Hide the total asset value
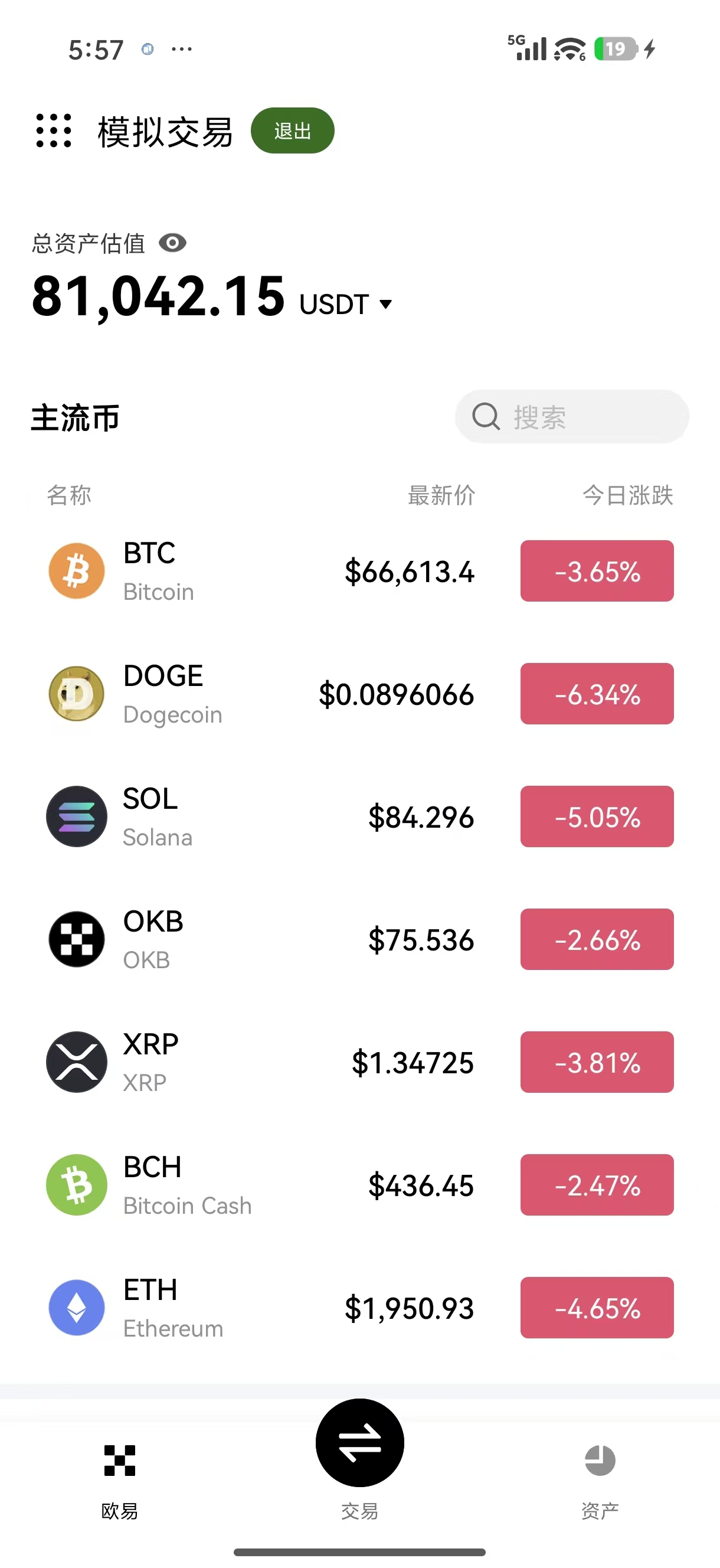The height and width of the screenshot is (1568, 720). 172,243
